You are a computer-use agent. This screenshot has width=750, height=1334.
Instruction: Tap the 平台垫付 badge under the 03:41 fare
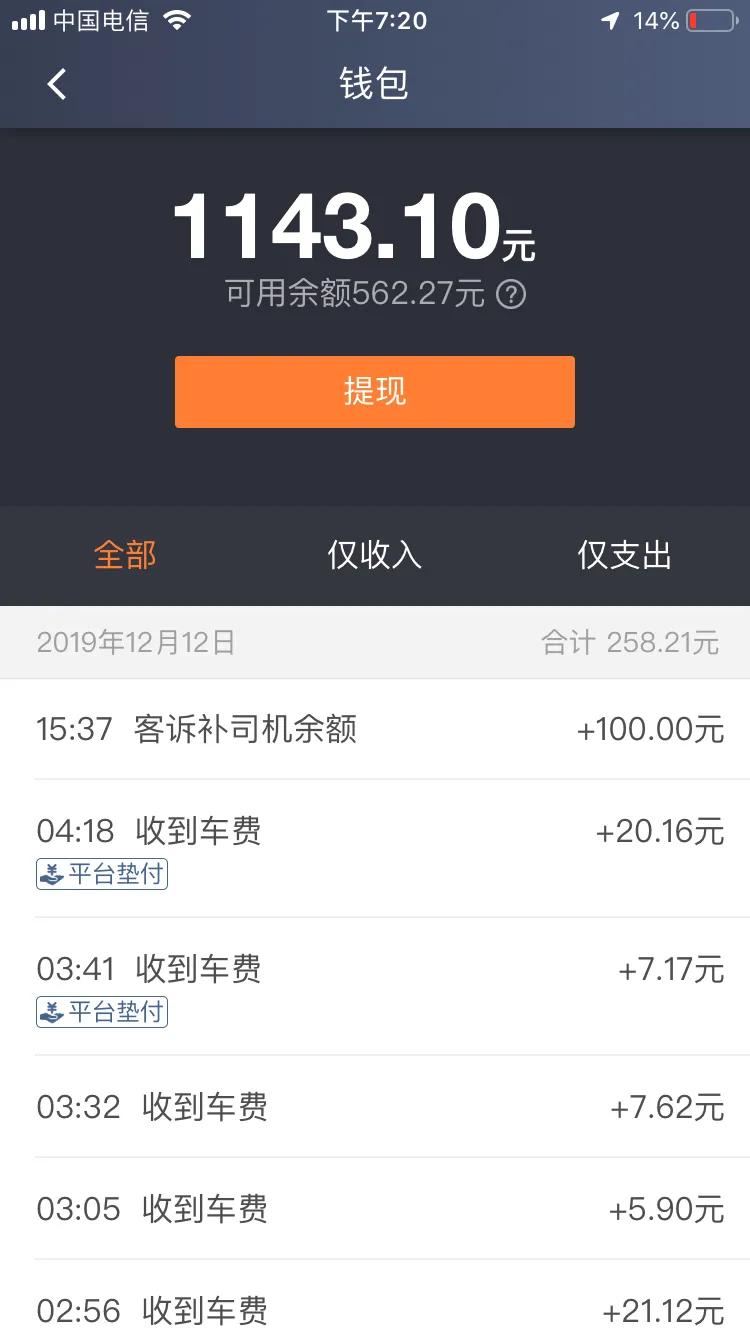point(101,1012)
